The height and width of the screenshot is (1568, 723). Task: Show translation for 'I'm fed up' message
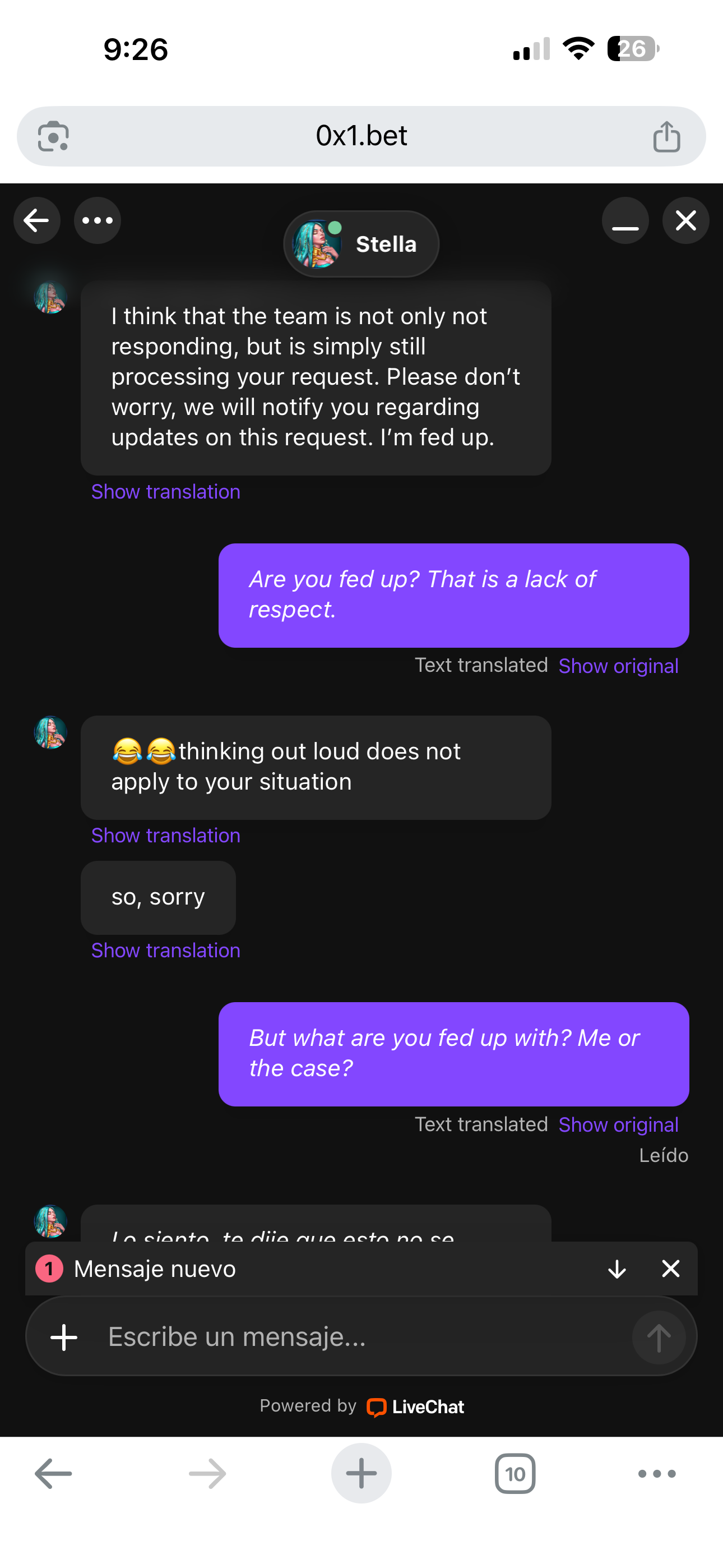tap(165, 492)
